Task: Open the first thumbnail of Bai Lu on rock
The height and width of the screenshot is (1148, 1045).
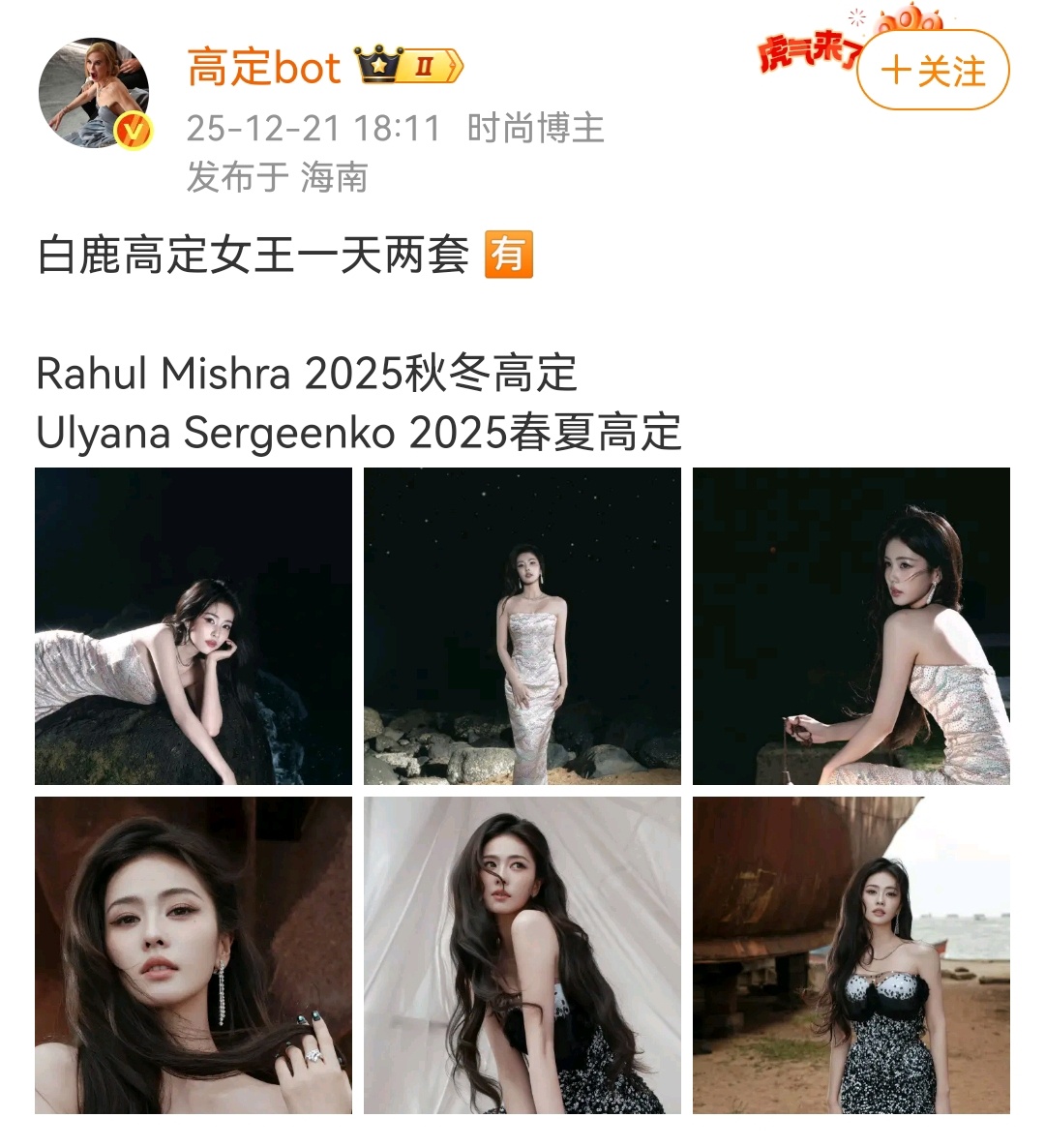Action: point(194,624)
